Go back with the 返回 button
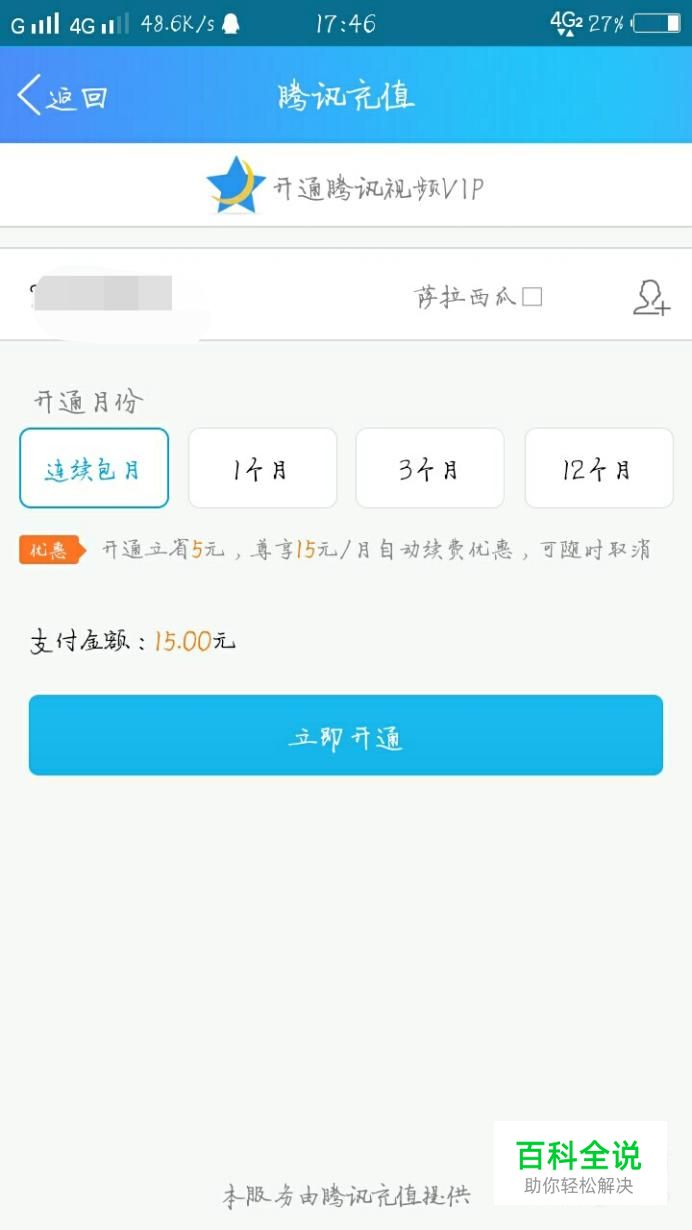 click(62, 97)
